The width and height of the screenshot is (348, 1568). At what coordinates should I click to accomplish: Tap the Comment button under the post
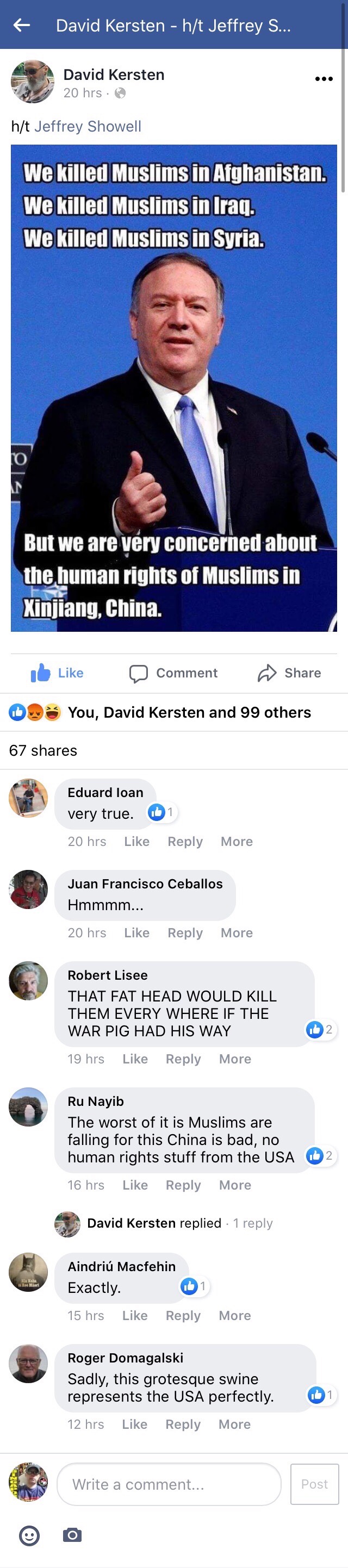click(x=173, y=673)
